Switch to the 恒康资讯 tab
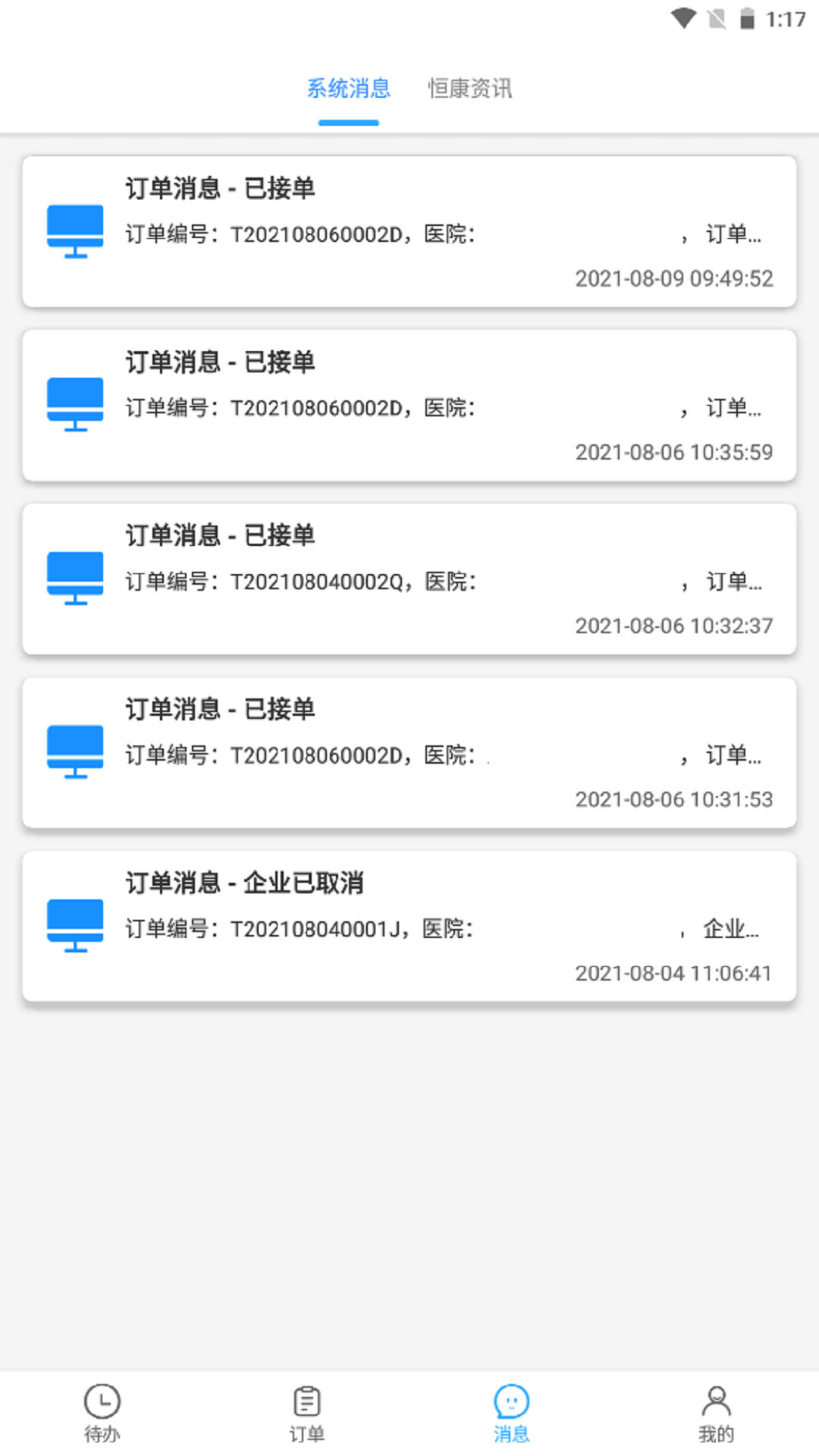The image size is (819, 1456). 469,89
